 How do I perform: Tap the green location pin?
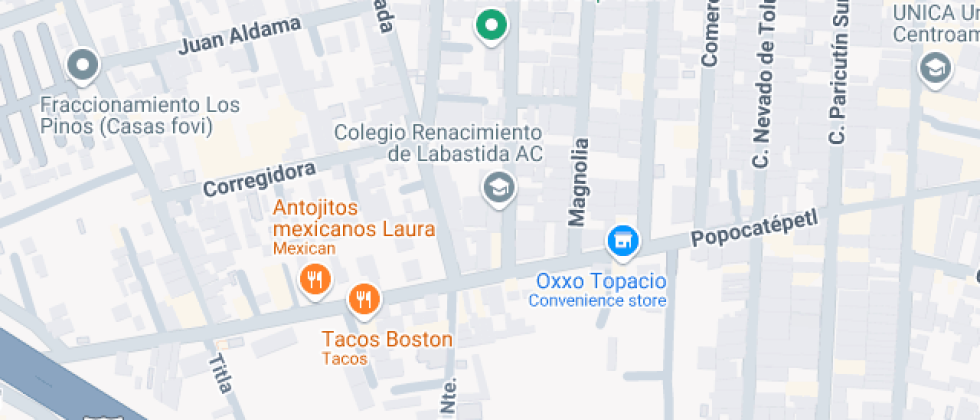click(491, 26)
